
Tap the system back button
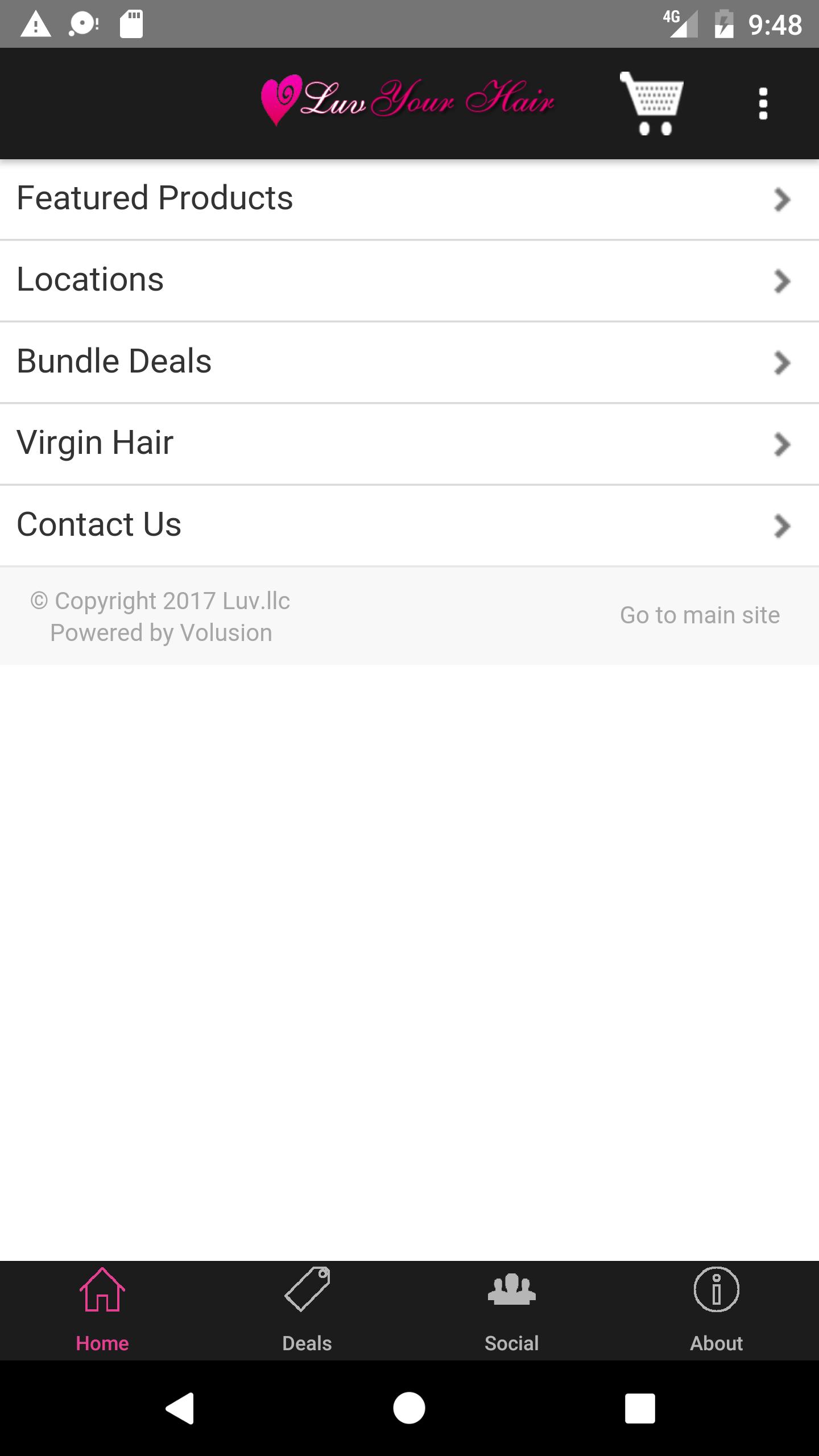[180, 1408]
